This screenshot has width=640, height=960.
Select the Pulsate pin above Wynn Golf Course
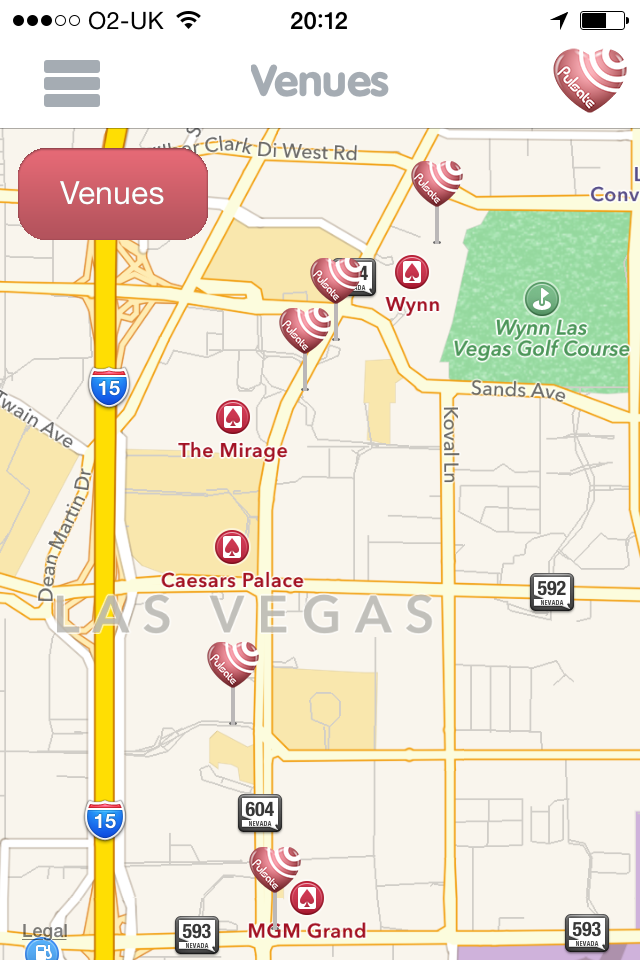pos(437,184)
